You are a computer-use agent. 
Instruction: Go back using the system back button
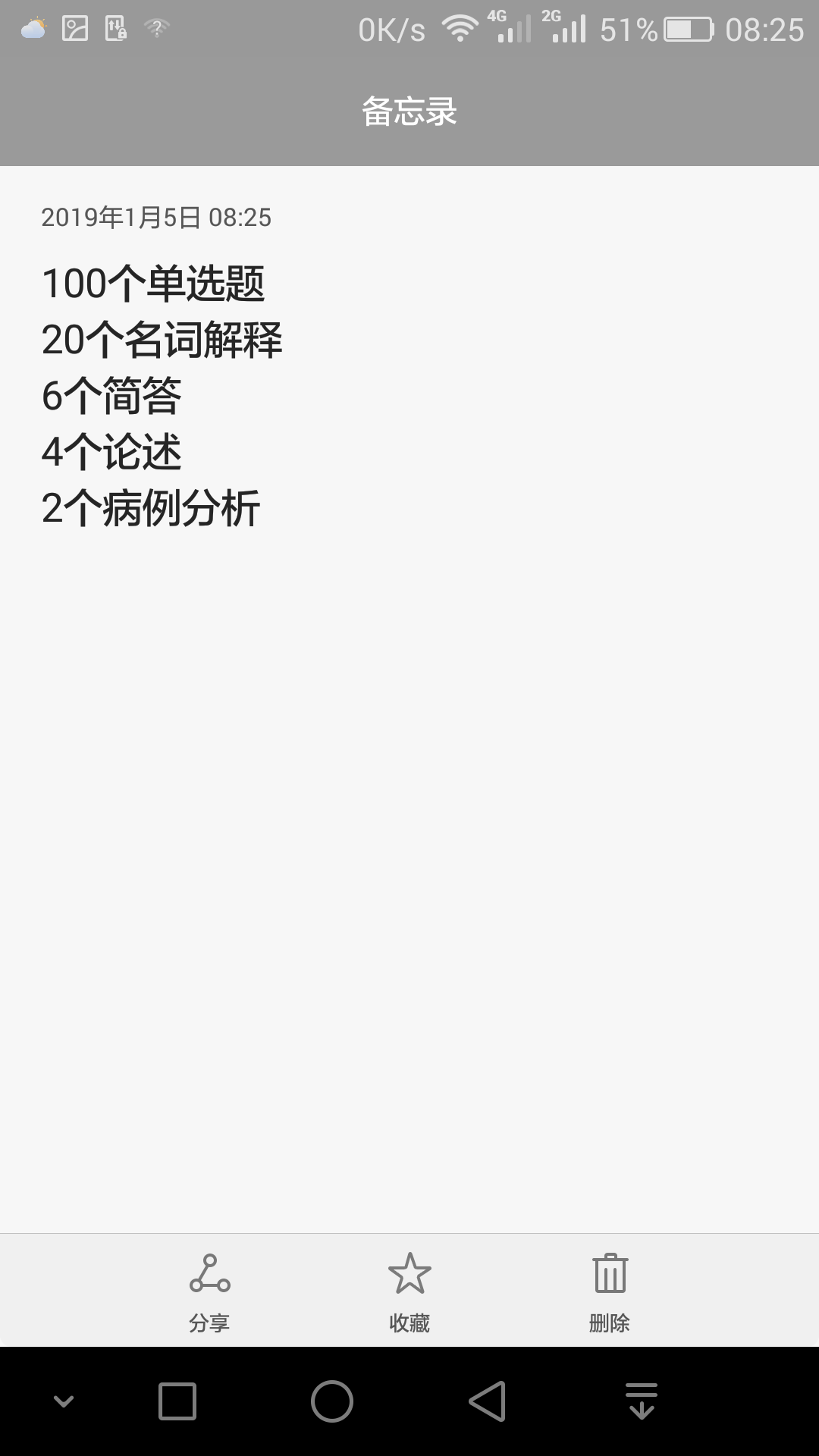tap(488, 1401)
